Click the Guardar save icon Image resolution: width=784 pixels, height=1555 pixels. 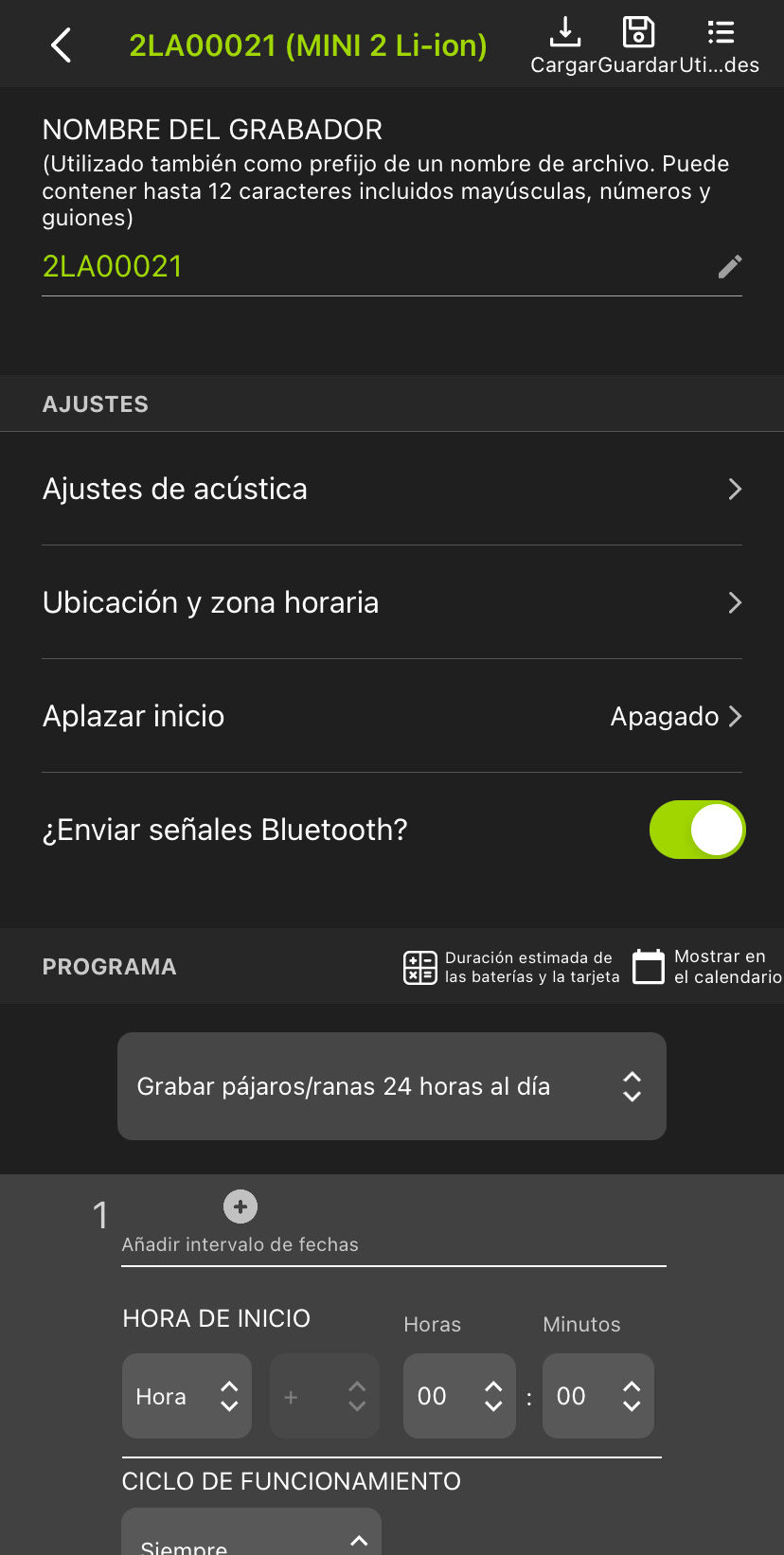click(x=639, y=31)
